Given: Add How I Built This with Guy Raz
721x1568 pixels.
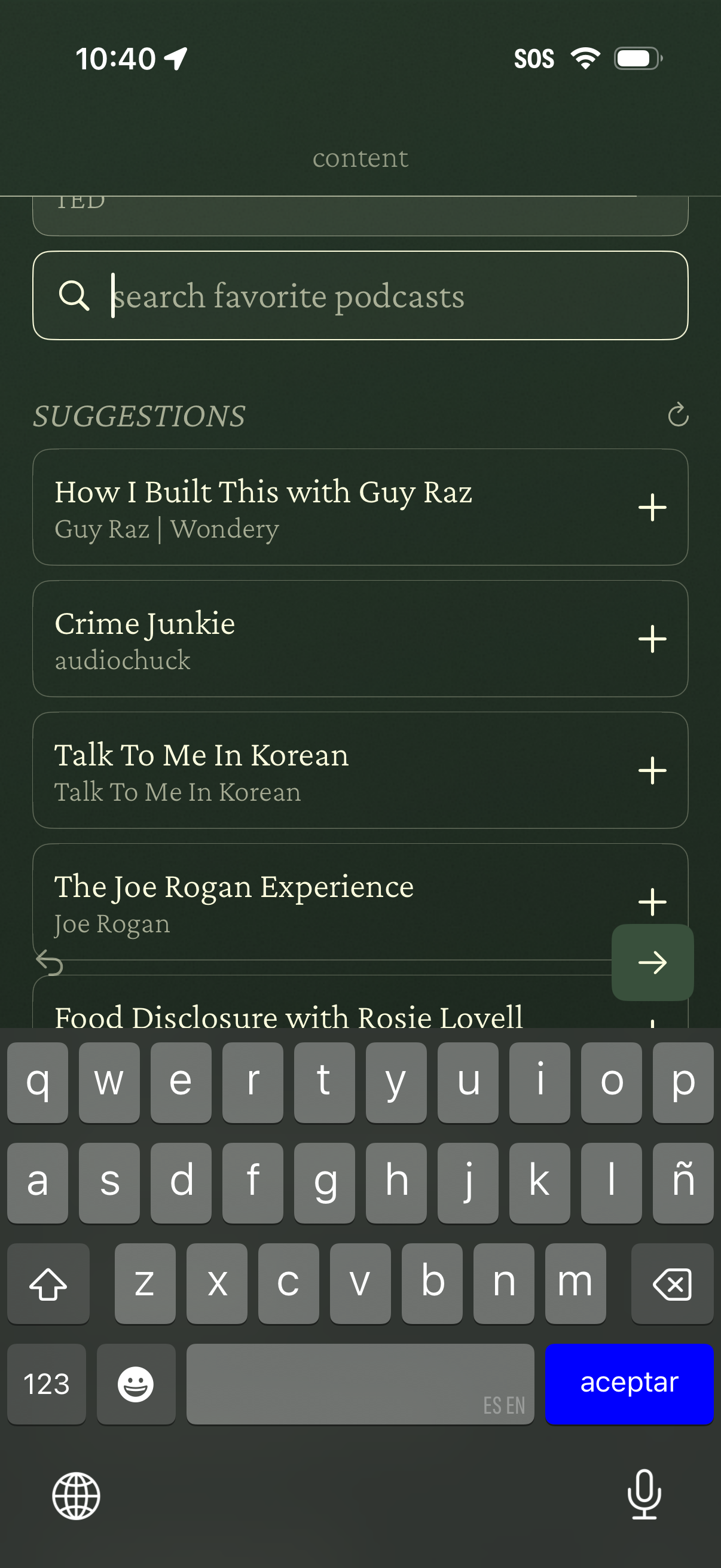Looking at the screenshot, I should (652, 508).
